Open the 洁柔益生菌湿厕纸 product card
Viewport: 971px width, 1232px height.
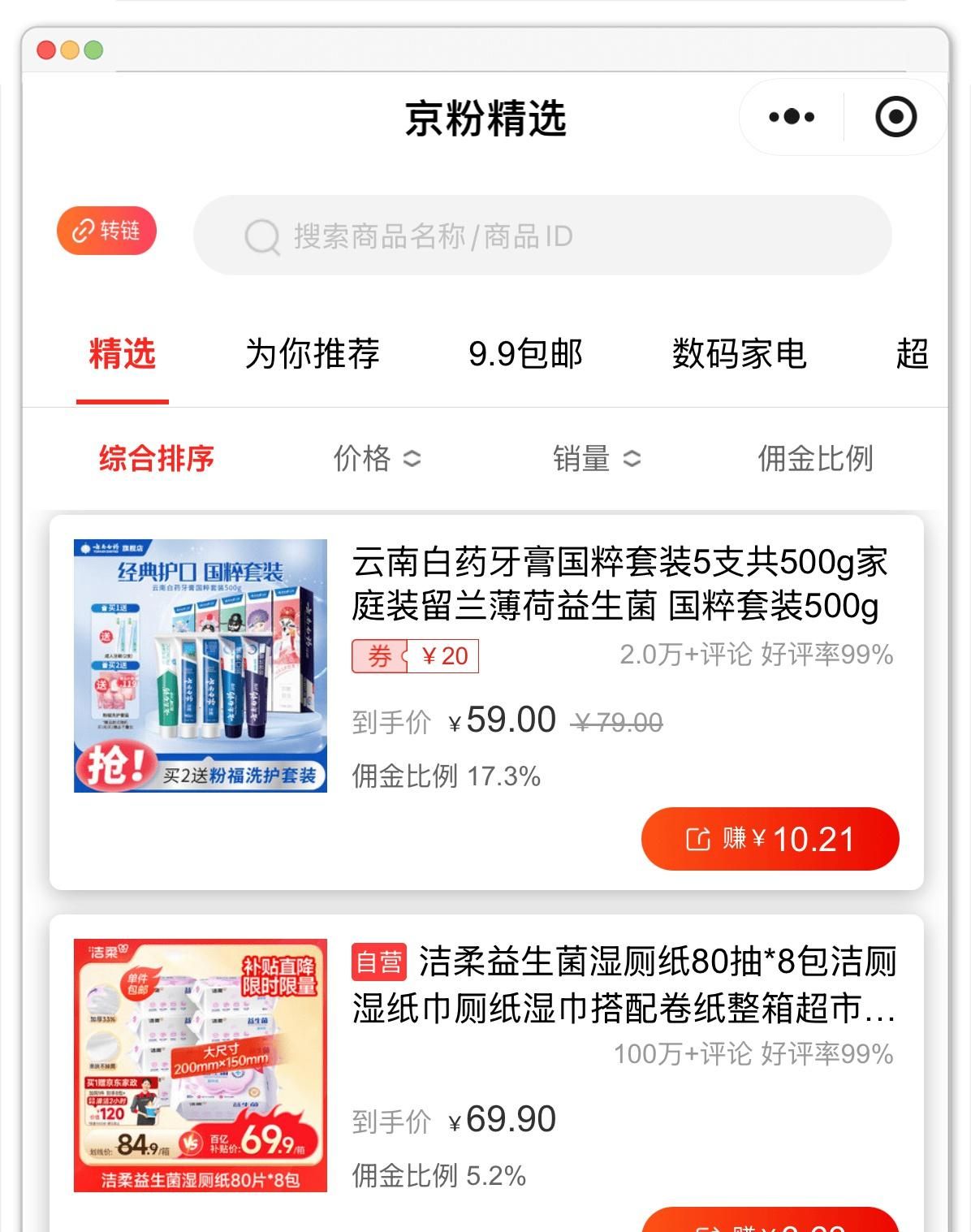[x=623, y=985]
